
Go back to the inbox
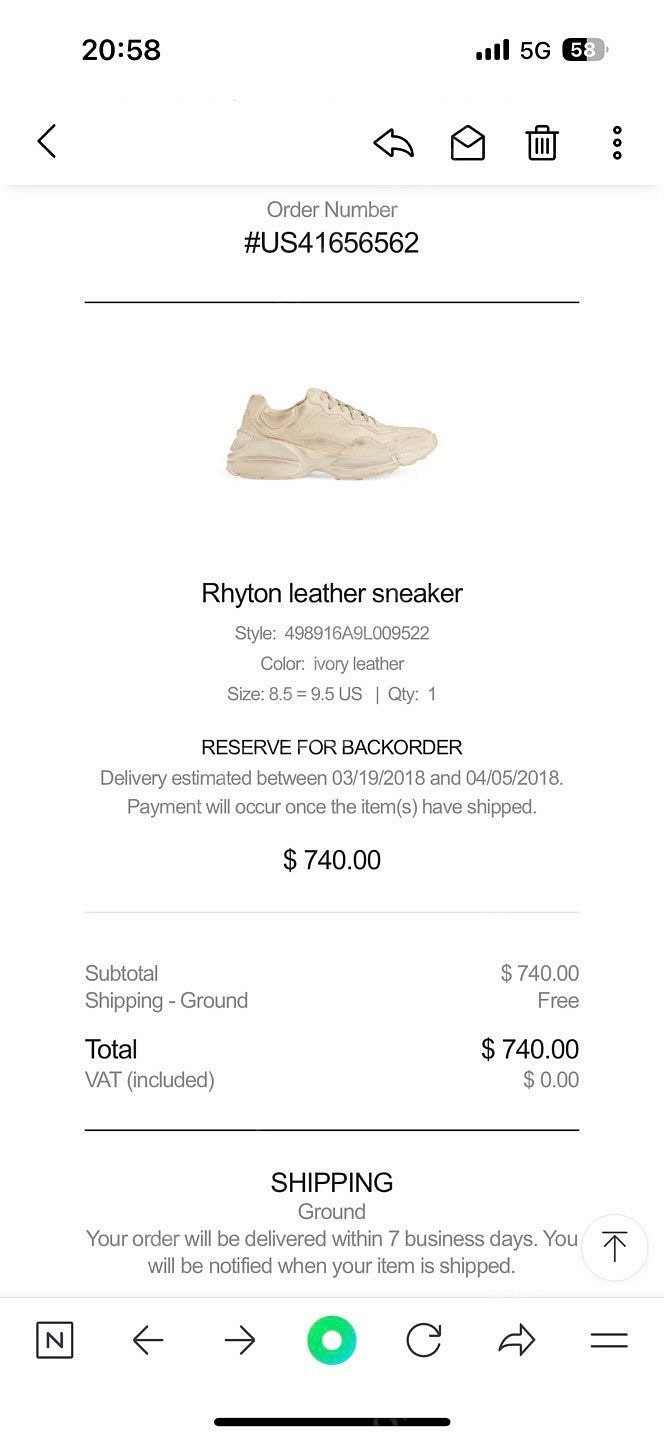[x=47, y=142]
